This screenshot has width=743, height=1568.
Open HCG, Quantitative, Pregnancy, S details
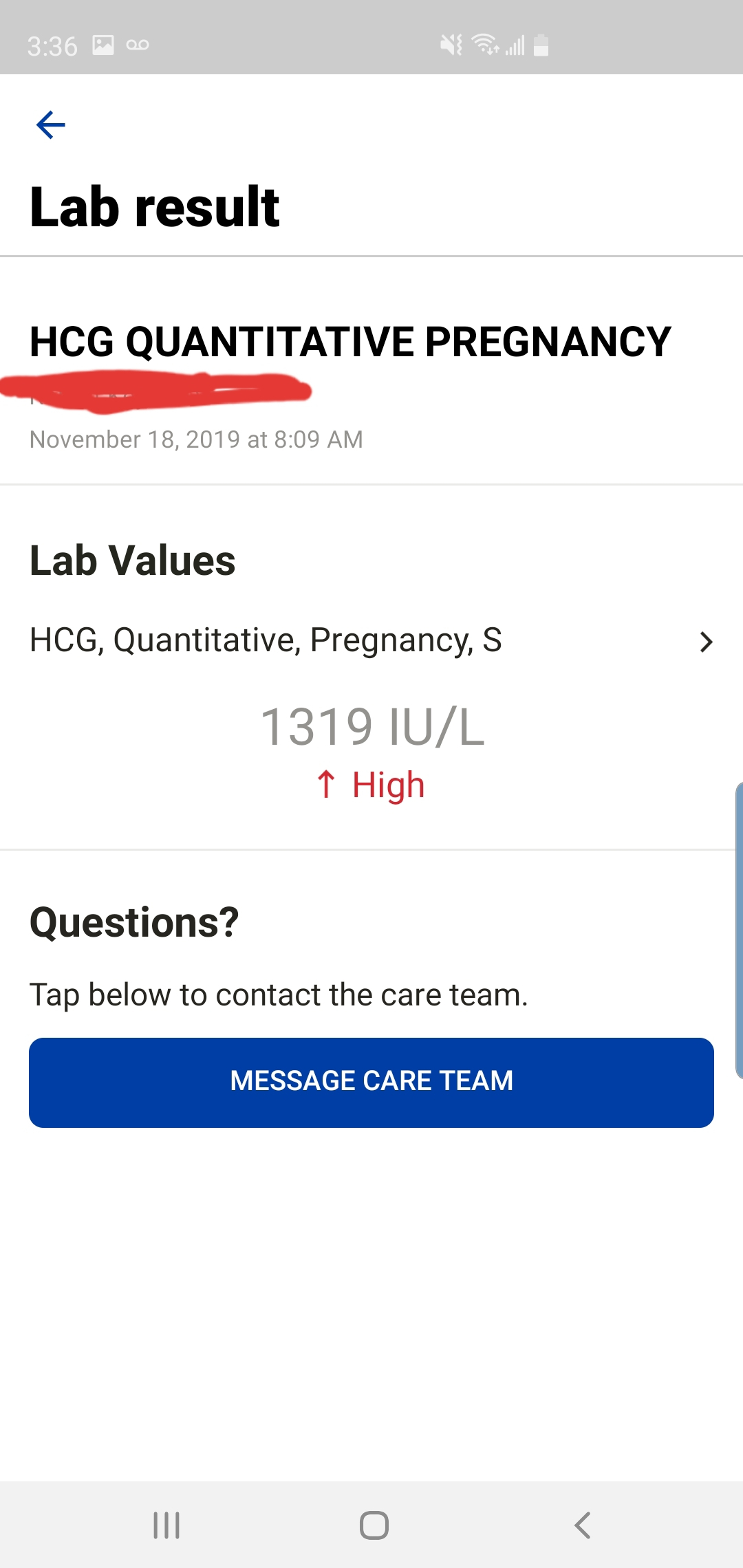tap(371, 641)
